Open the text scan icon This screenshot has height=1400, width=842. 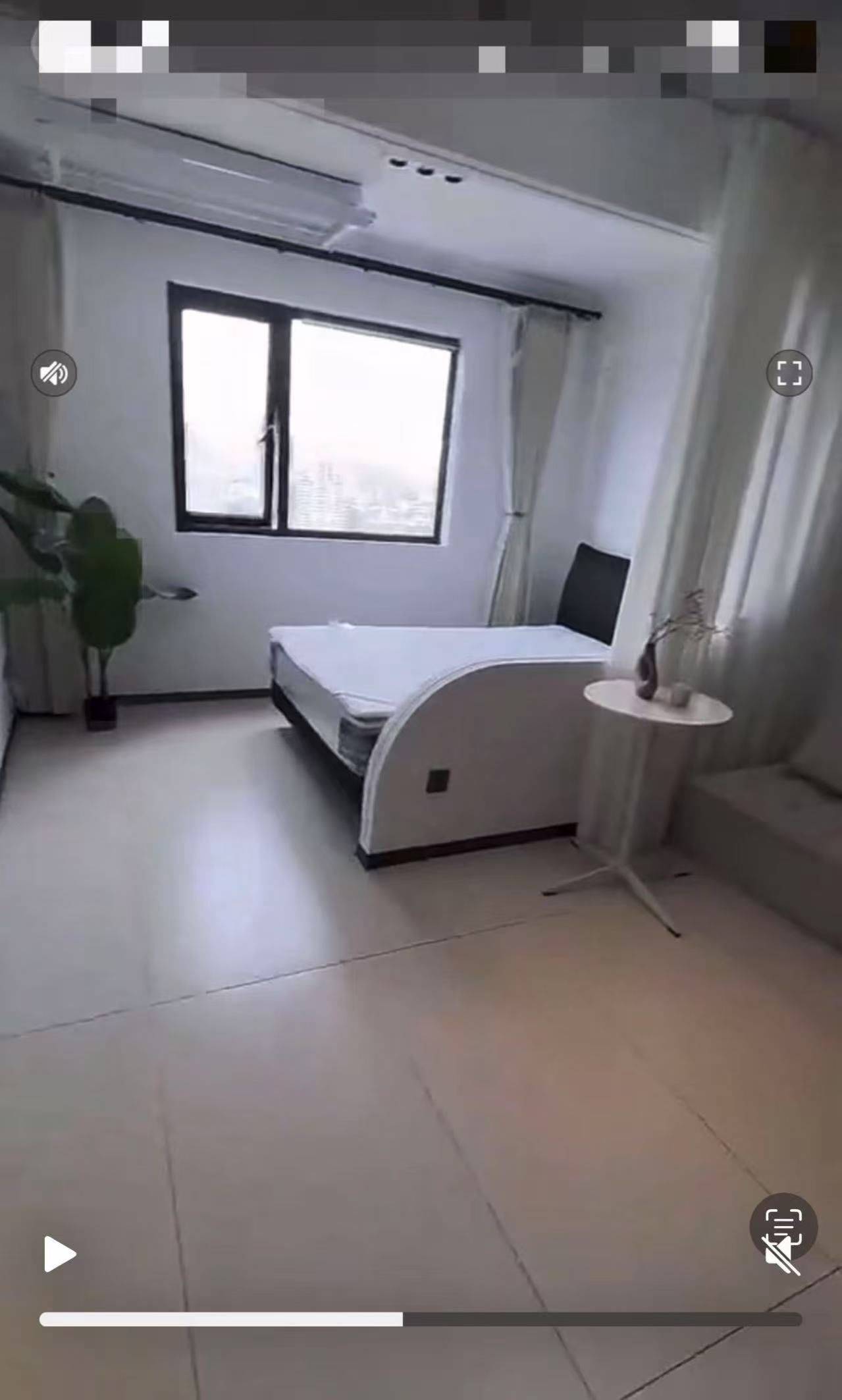tap(783, 1226)
